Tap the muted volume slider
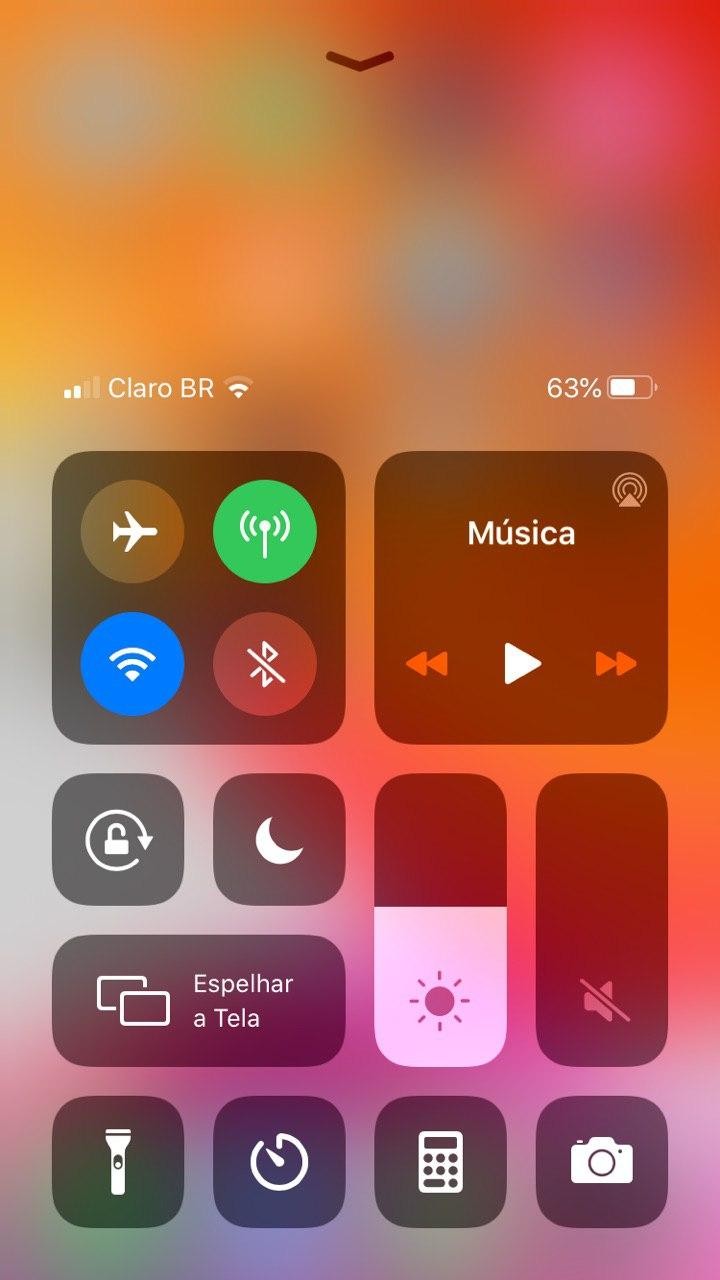 (x=602, y=920)
